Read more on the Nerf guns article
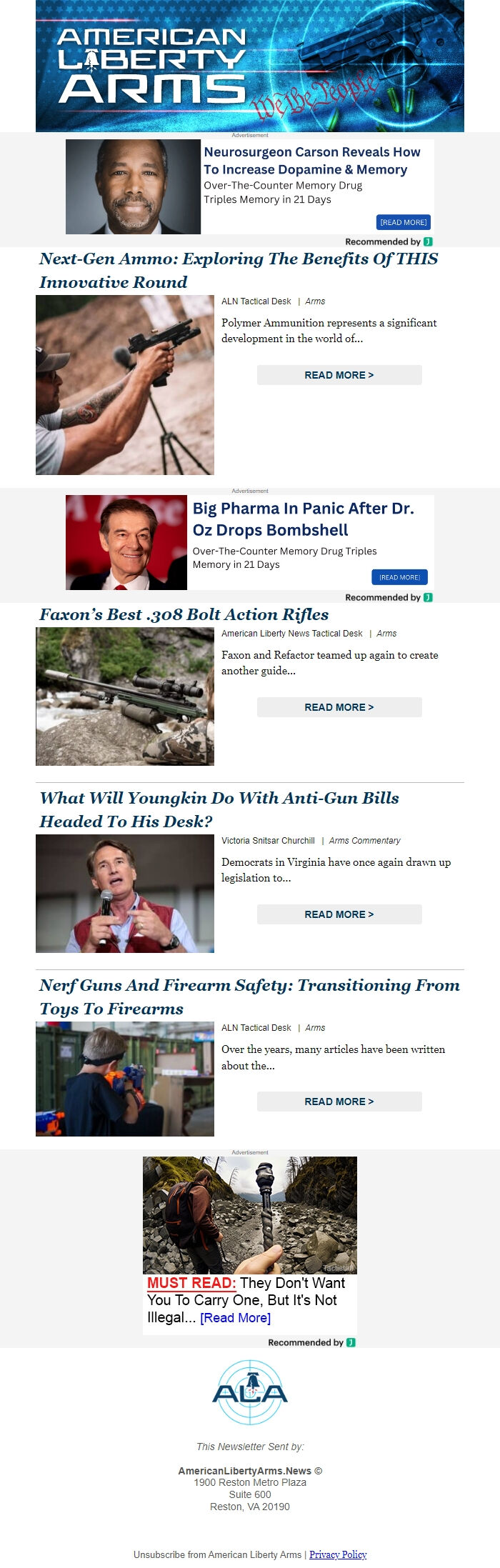500x1568 pixels. point(339,1102)
